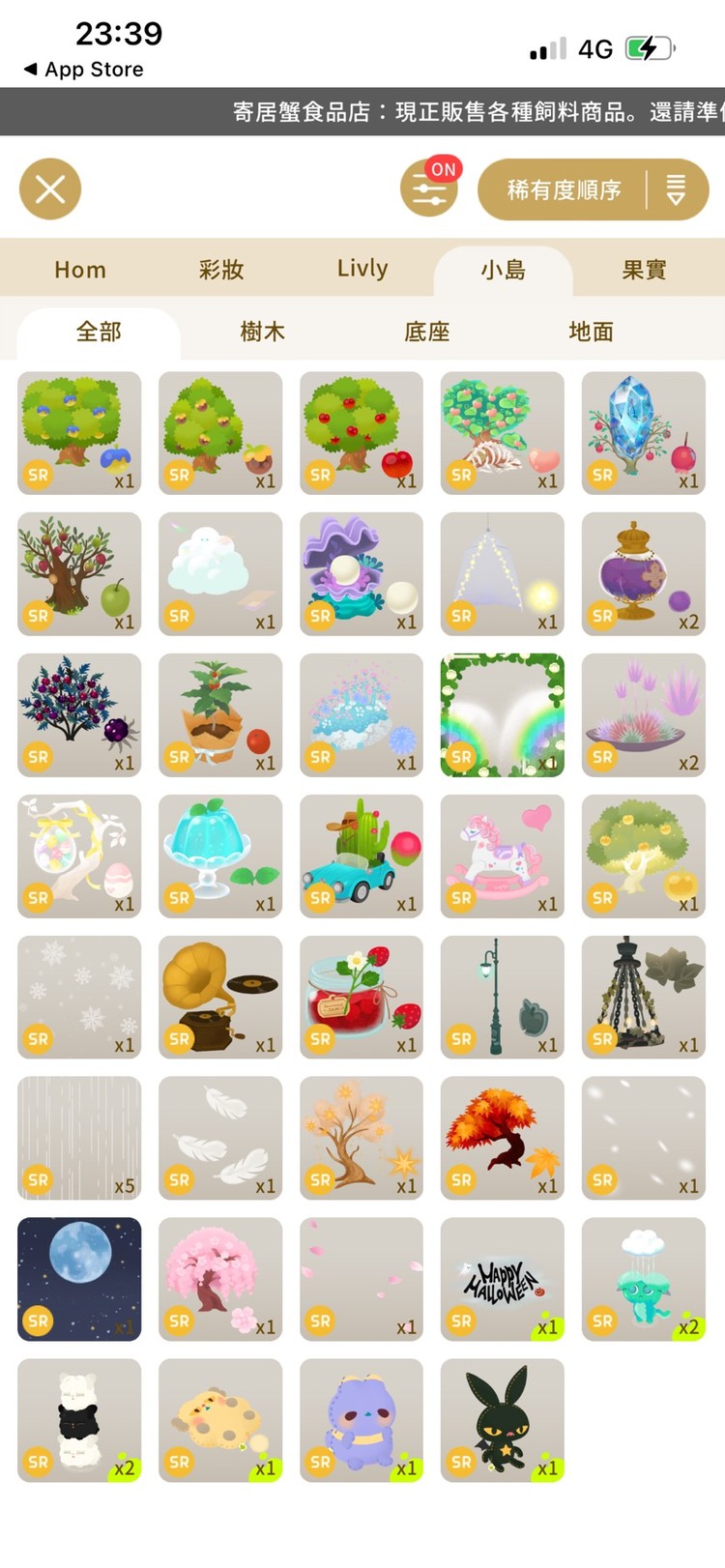The height and width of the screenshot is (1568, 725).
Task: Pick the red maple tree item
Action: [x=502, y=1139]
